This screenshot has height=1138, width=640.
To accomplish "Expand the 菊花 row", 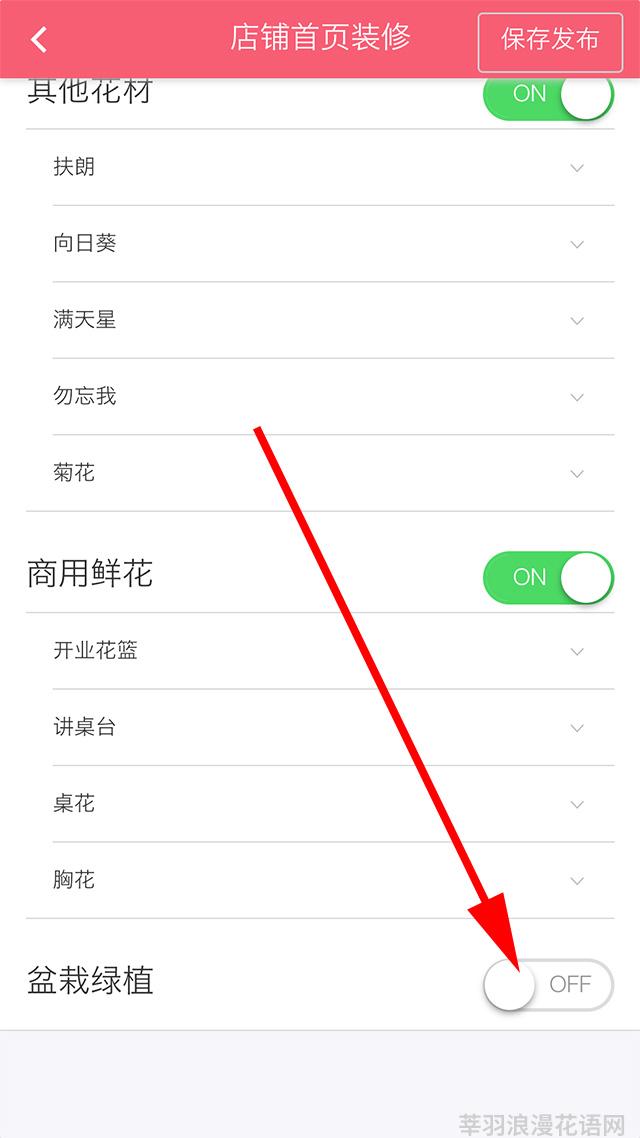I will click(333, 473).
